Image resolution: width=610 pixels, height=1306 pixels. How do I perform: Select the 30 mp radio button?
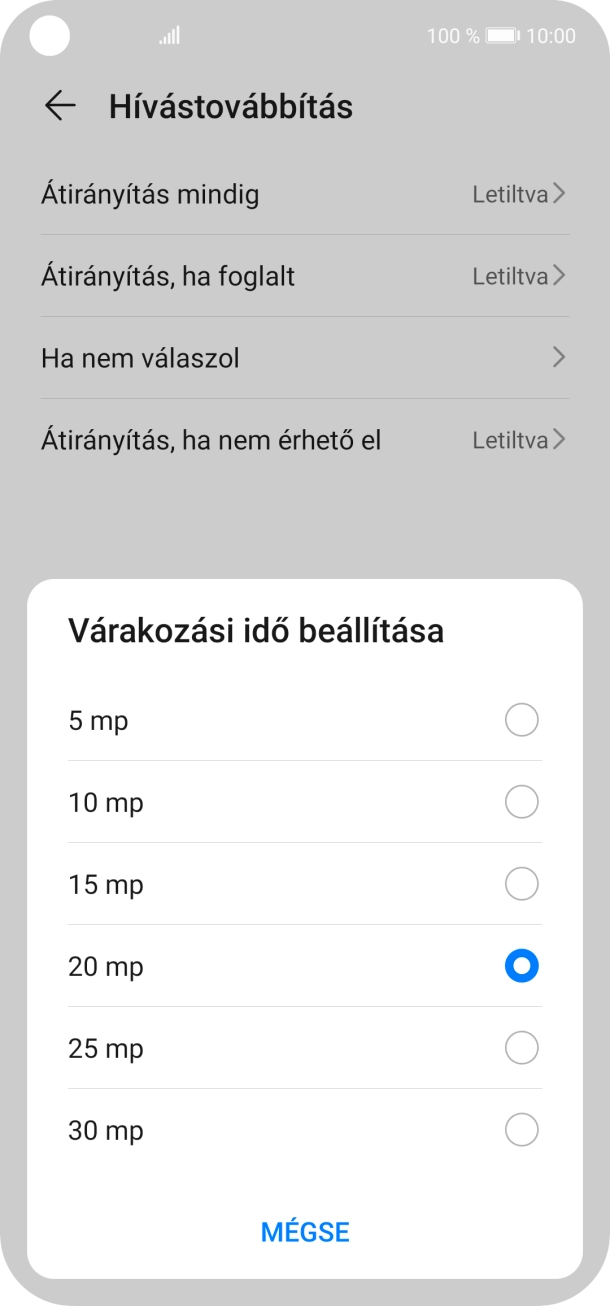pos(521,1130)
